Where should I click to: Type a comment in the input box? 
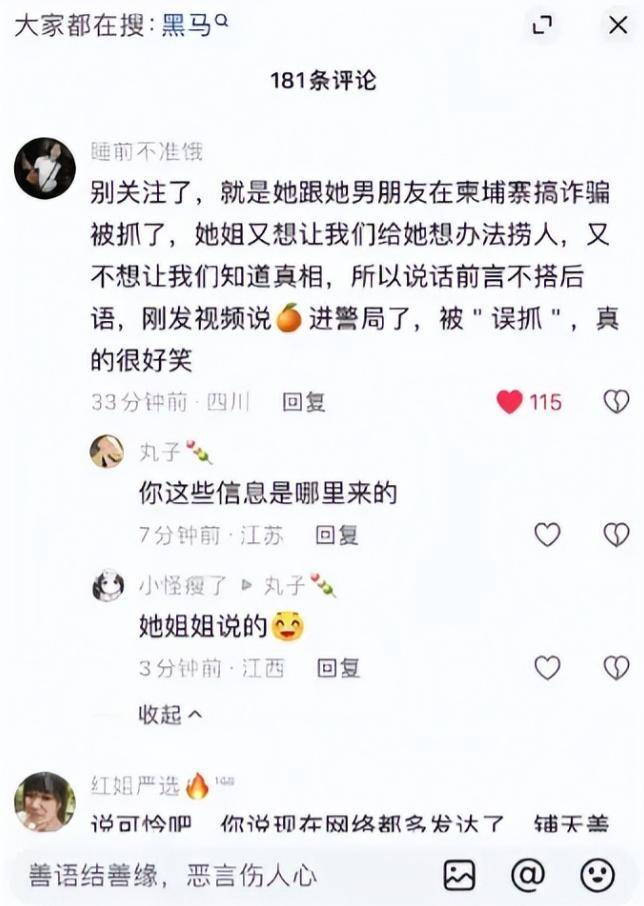click(x=220, y=875)
